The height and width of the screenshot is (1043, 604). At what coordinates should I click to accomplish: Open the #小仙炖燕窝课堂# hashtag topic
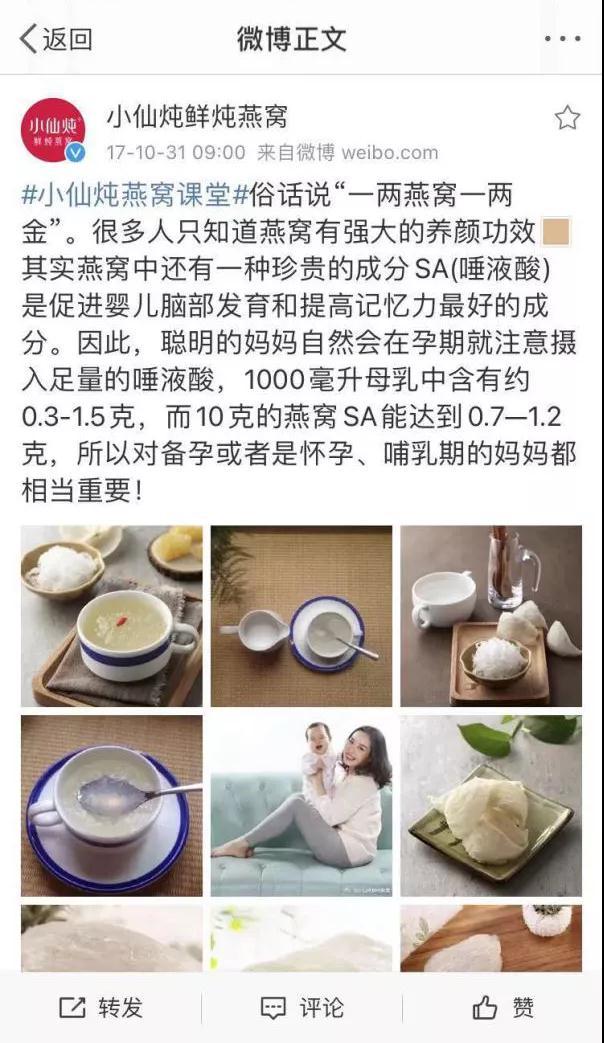coord(136,196)
